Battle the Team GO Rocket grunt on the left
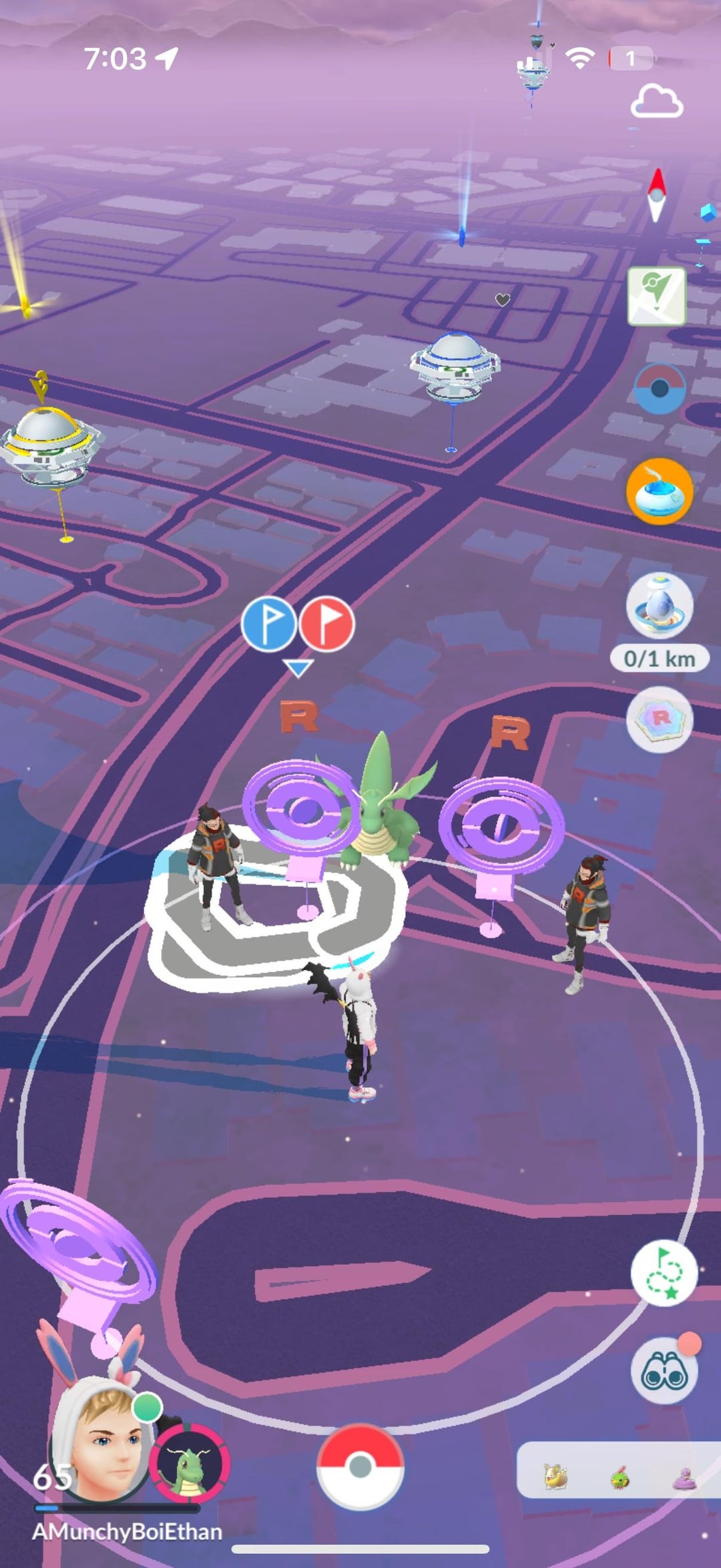Screen dimensions: 721x1568 click(215, 865)
